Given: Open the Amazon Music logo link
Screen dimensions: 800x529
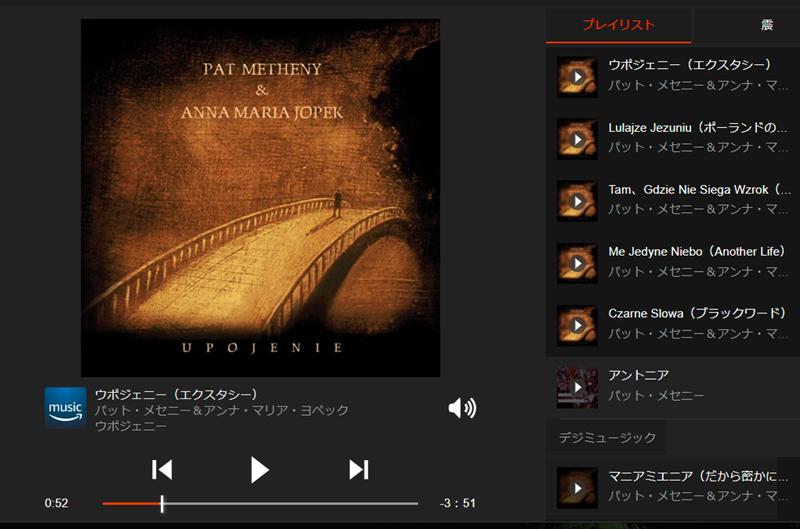Looking at the screenshot, I should [66, 408].
